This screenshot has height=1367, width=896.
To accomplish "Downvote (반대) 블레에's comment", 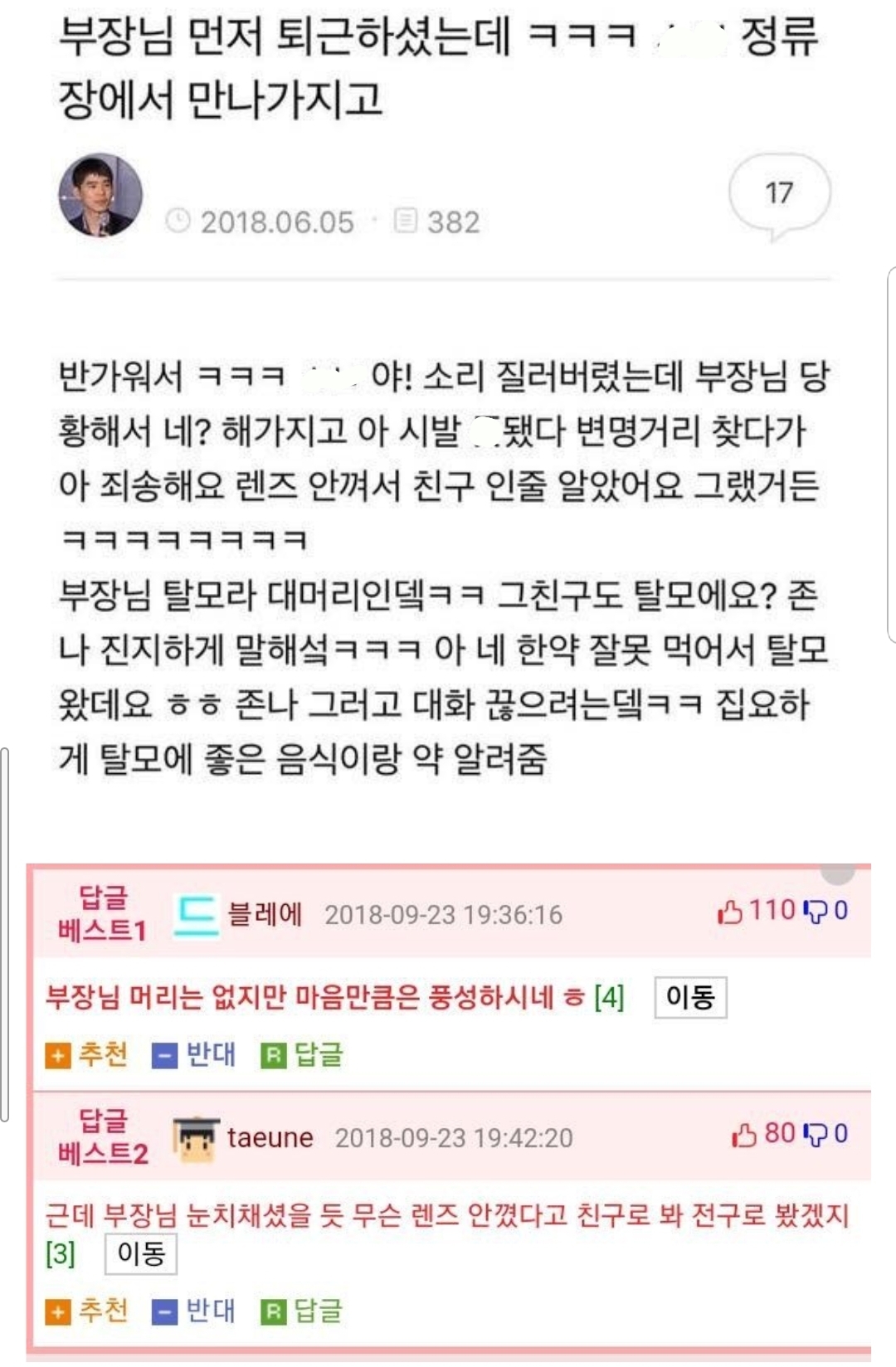I will point(194,1054).
